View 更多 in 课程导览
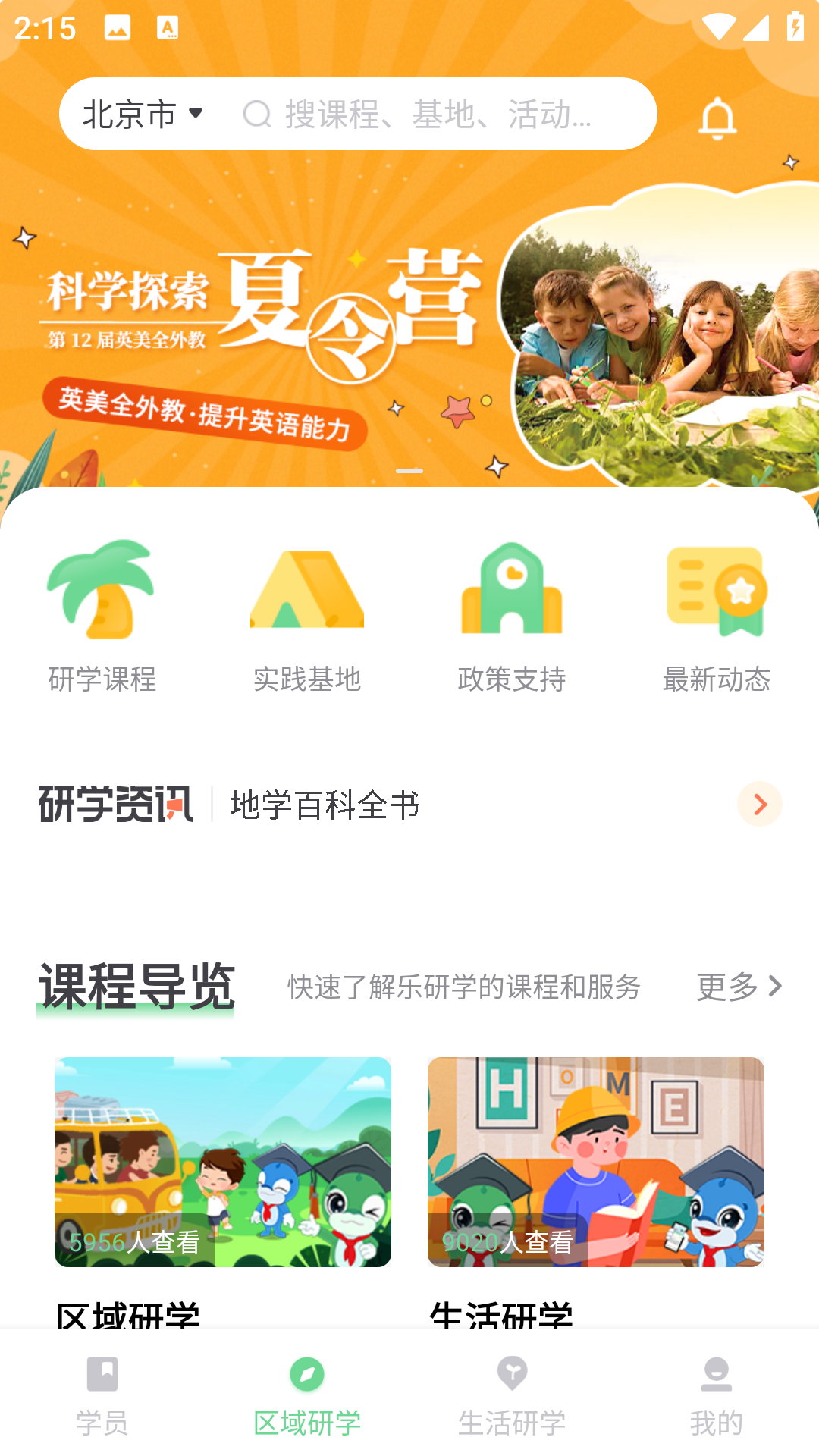 739,986
